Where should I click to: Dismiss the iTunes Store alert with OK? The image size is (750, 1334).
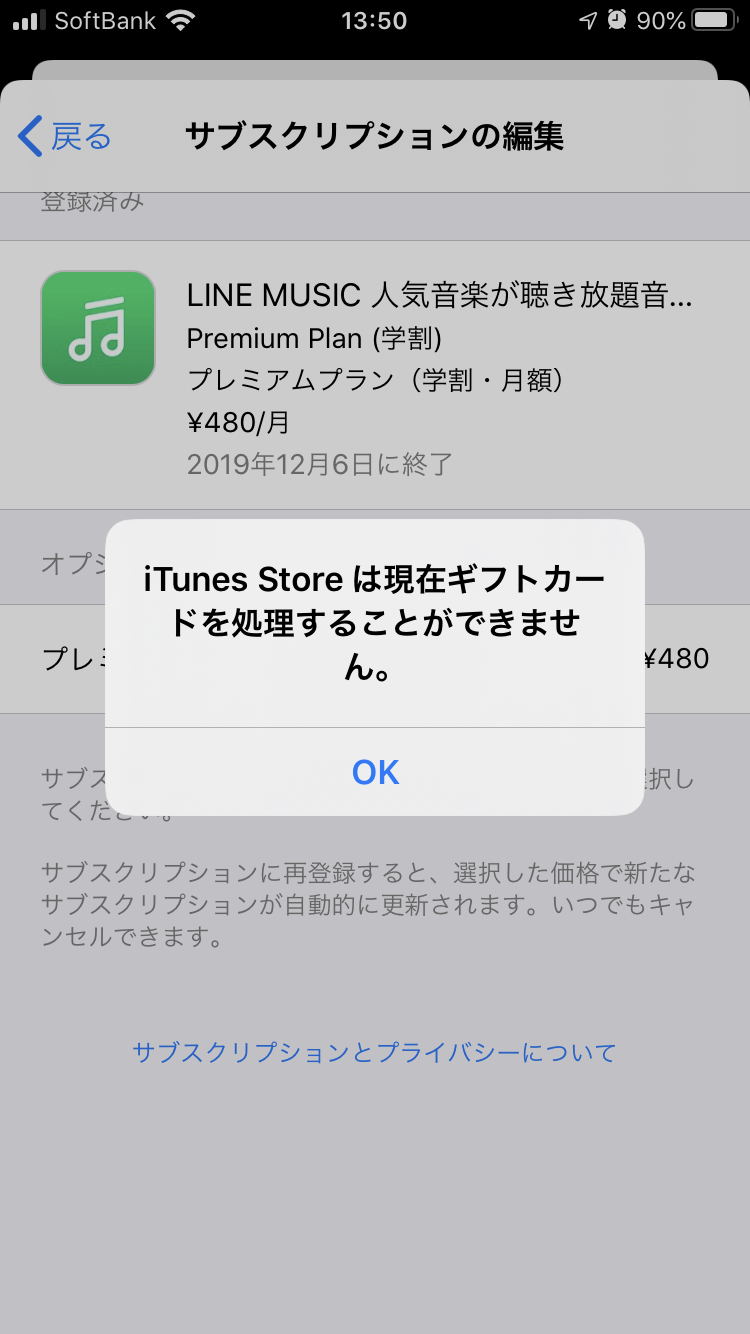tap(375, 772)
